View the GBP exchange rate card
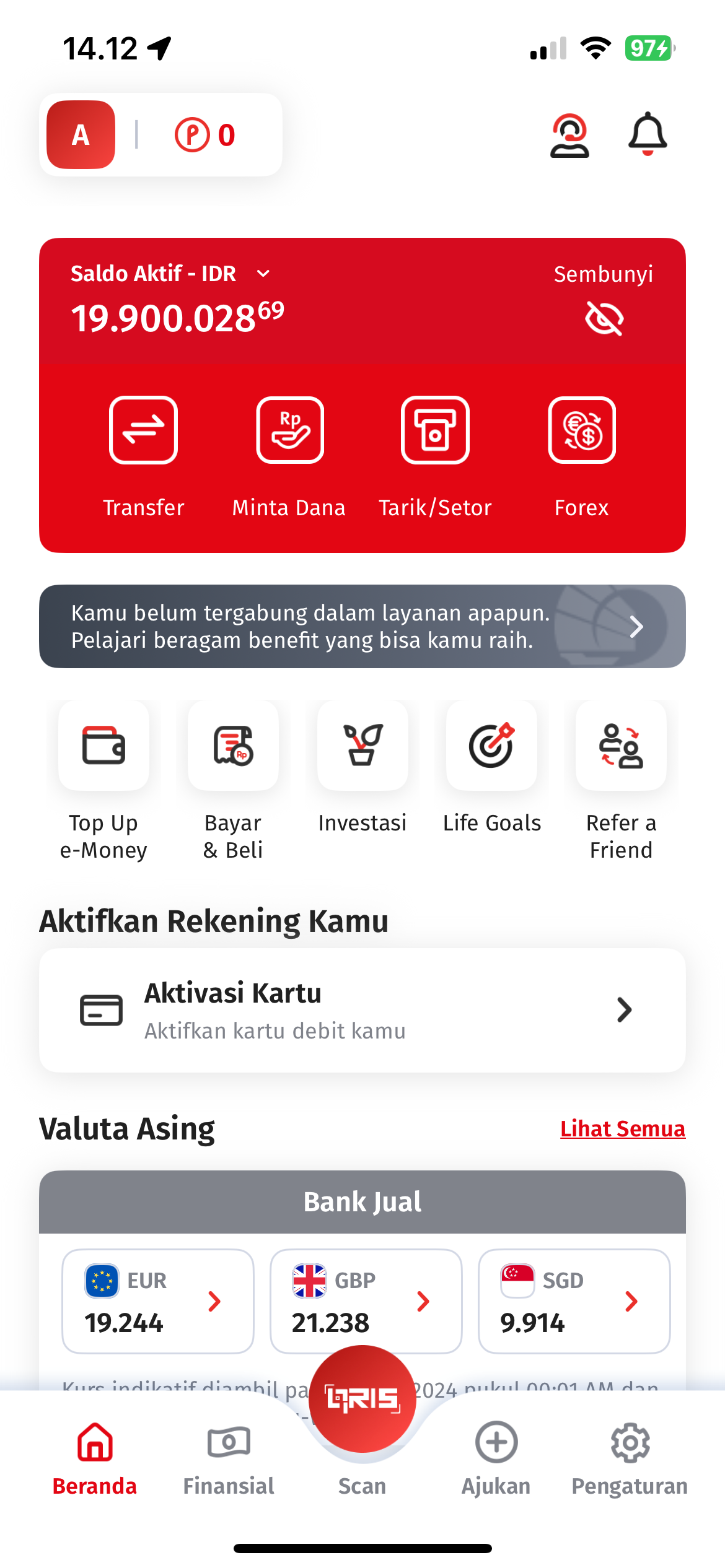 366,1301
